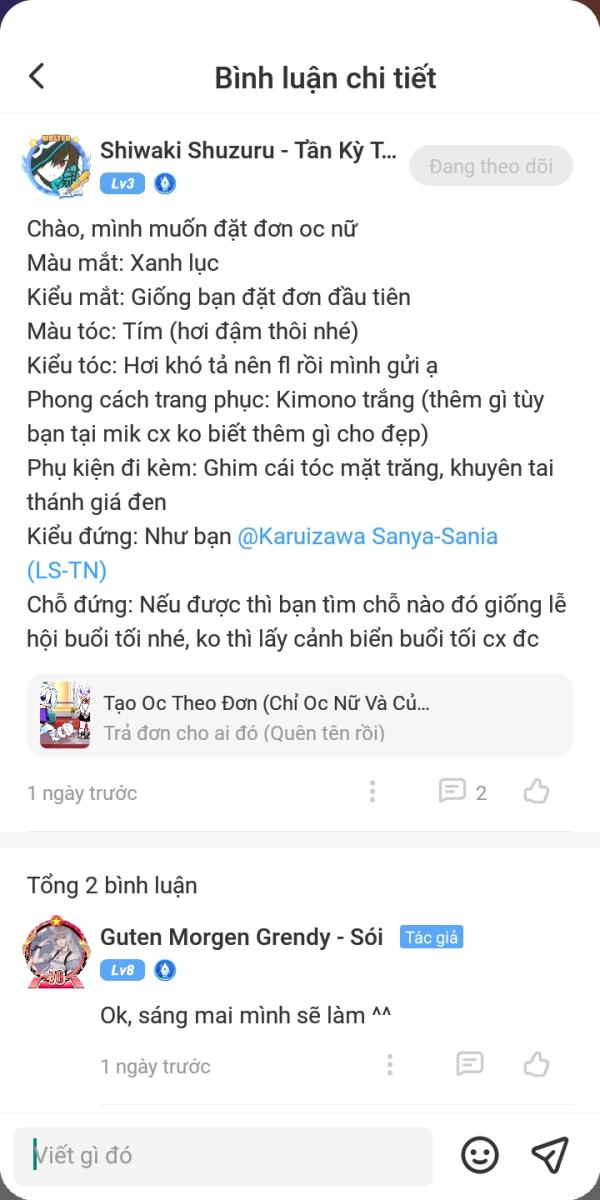
Task: Like Guten Morgen Grendy's reply
Action: (537, 1064)
